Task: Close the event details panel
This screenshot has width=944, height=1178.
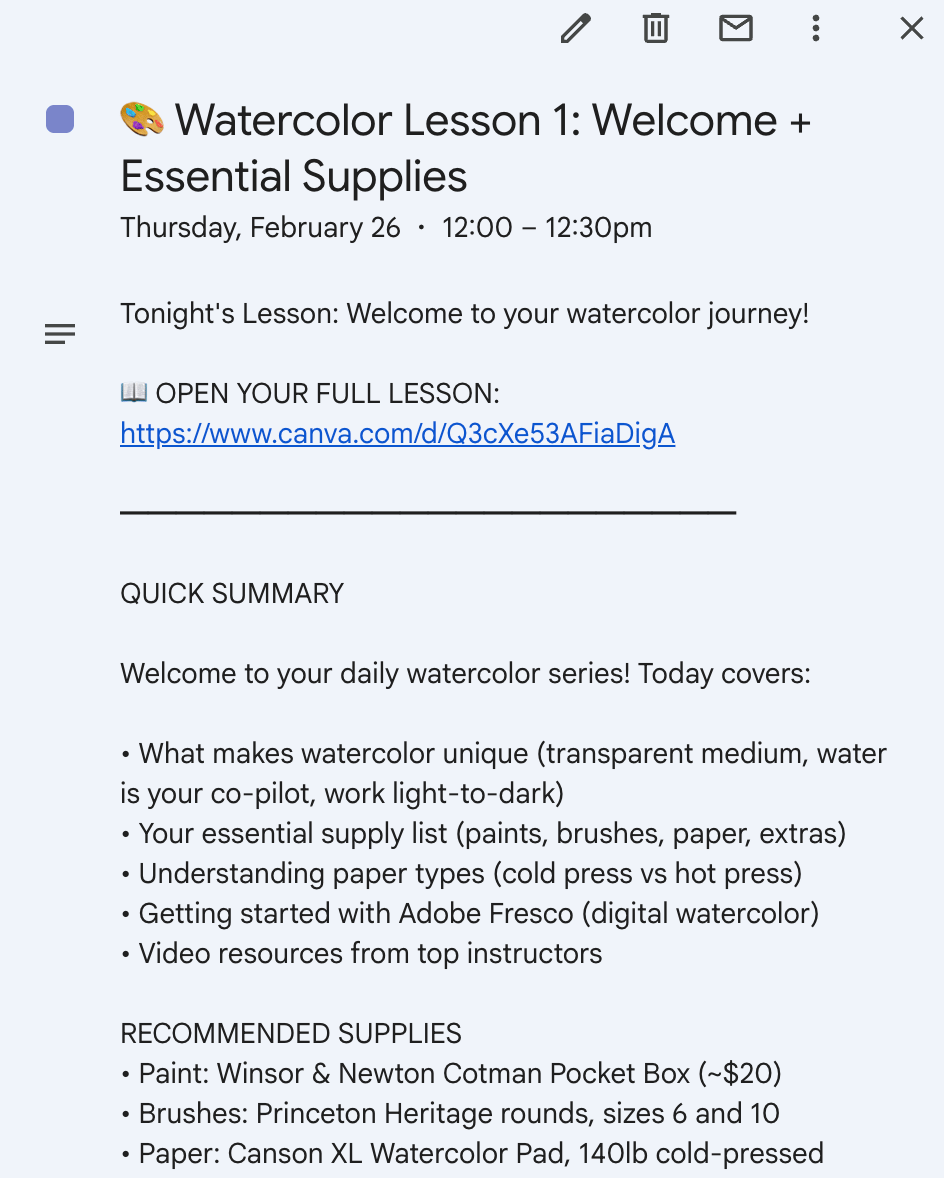Action: pyautogui.click(x=911, y=29)
